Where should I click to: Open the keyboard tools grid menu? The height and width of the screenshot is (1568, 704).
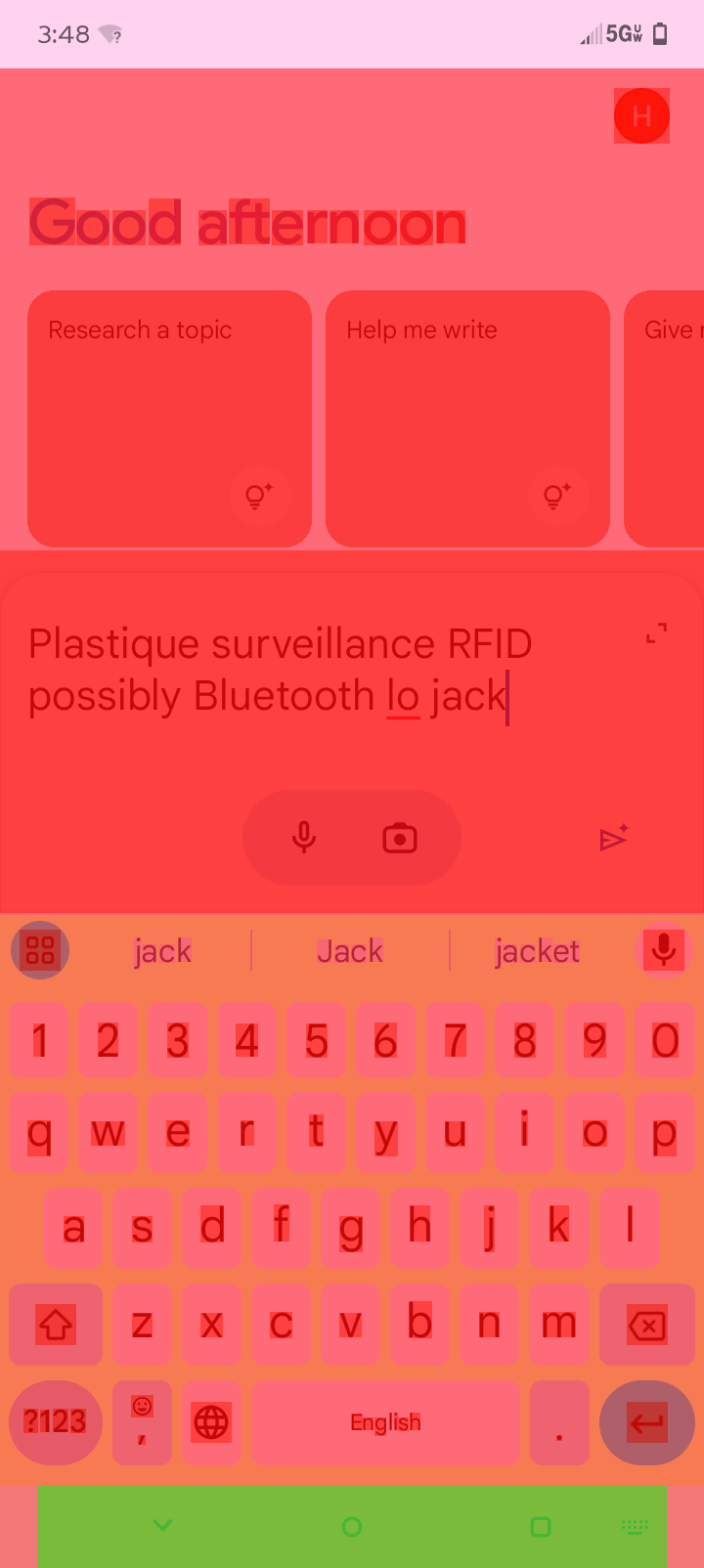coord(40,950)
